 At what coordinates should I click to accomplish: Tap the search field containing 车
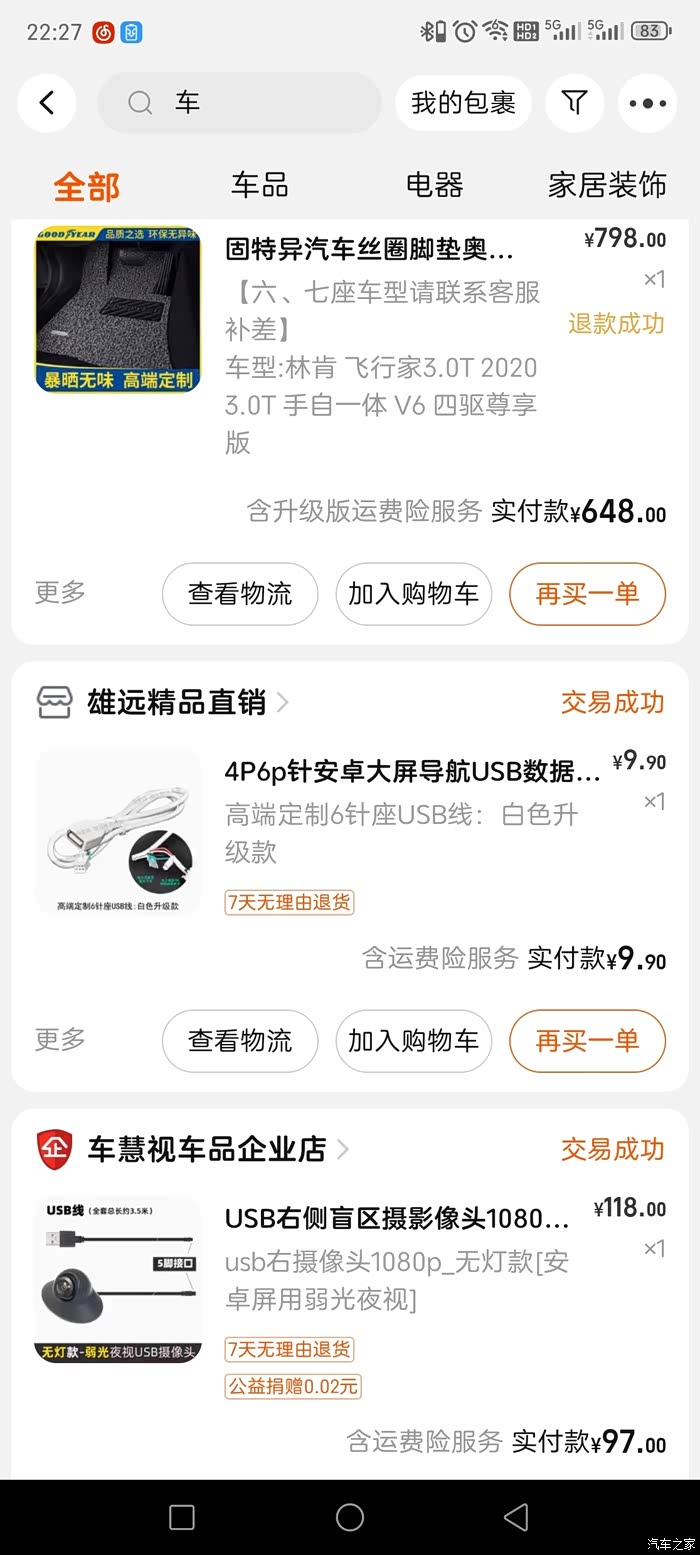point(240,102)
